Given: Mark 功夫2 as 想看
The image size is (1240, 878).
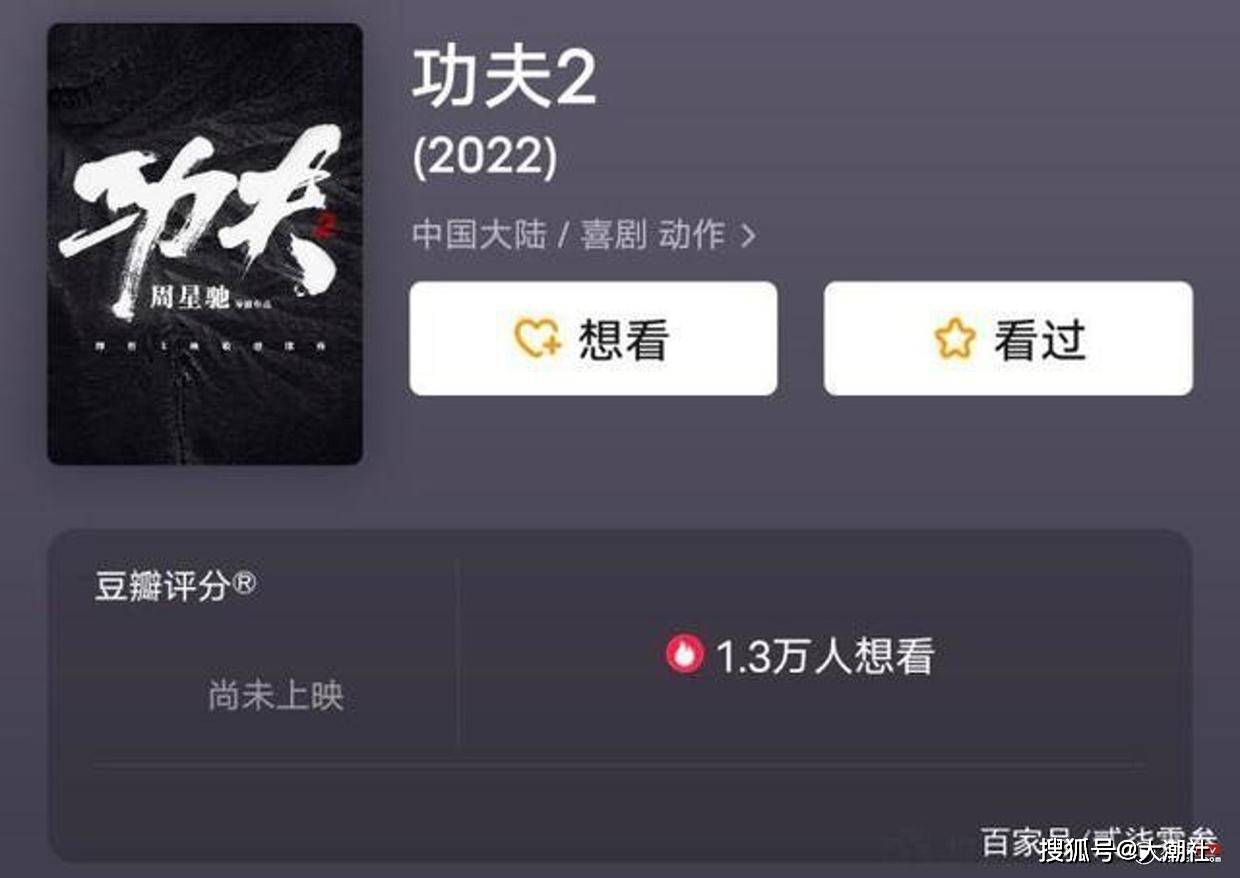Looking at the screenshot, I should (593, 339).
